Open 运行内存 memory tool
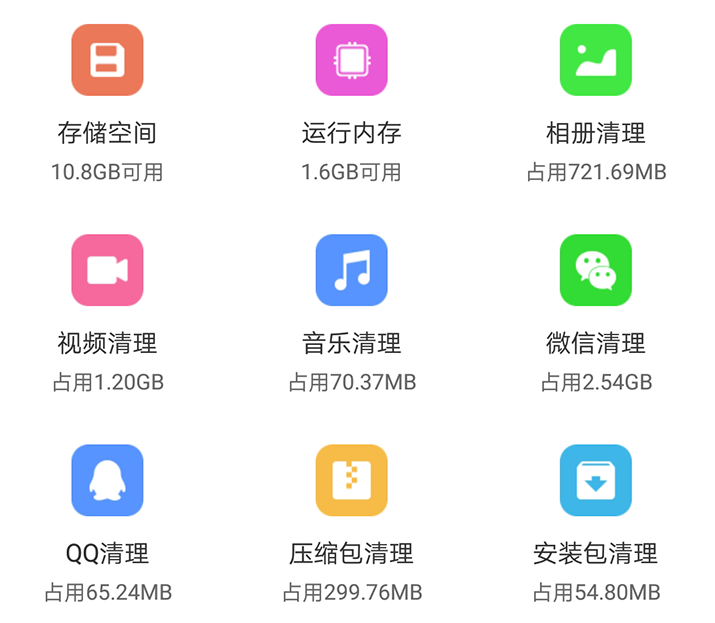The height and width of the screenshot is (623, 715). 351,60
